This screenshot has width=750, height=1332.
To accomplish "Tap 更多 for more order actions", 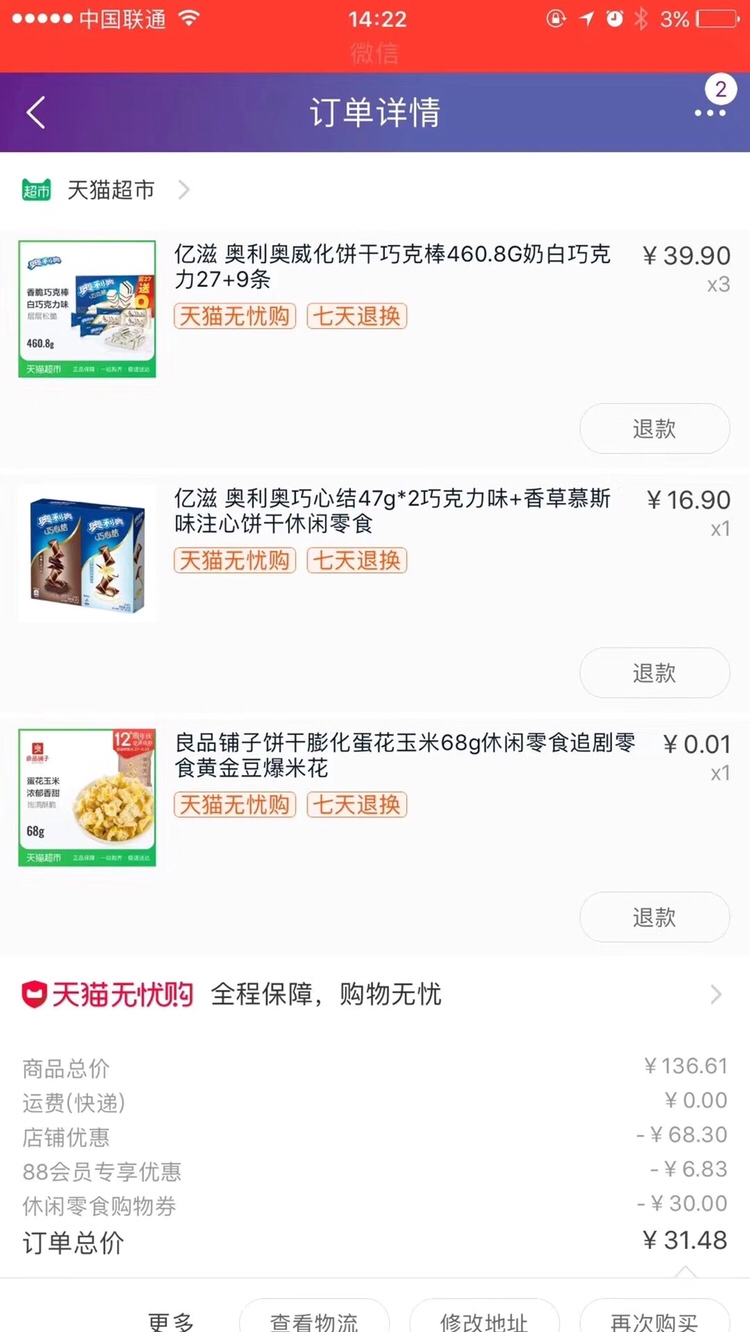I will tap(171, 1320).
